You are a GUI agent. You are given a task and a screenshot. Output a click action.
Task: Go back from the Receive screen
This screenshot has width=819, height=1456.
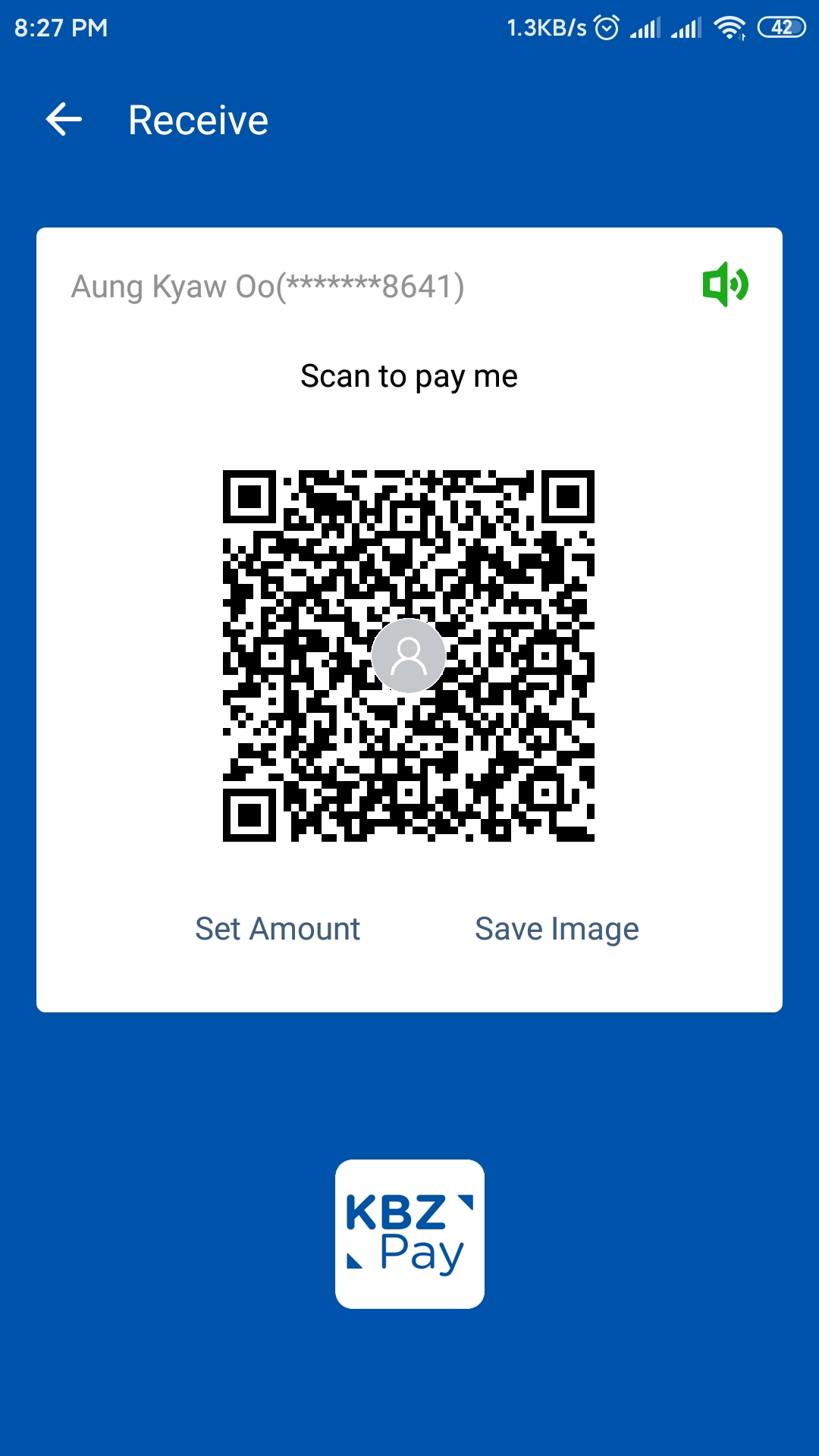(64, 120)
